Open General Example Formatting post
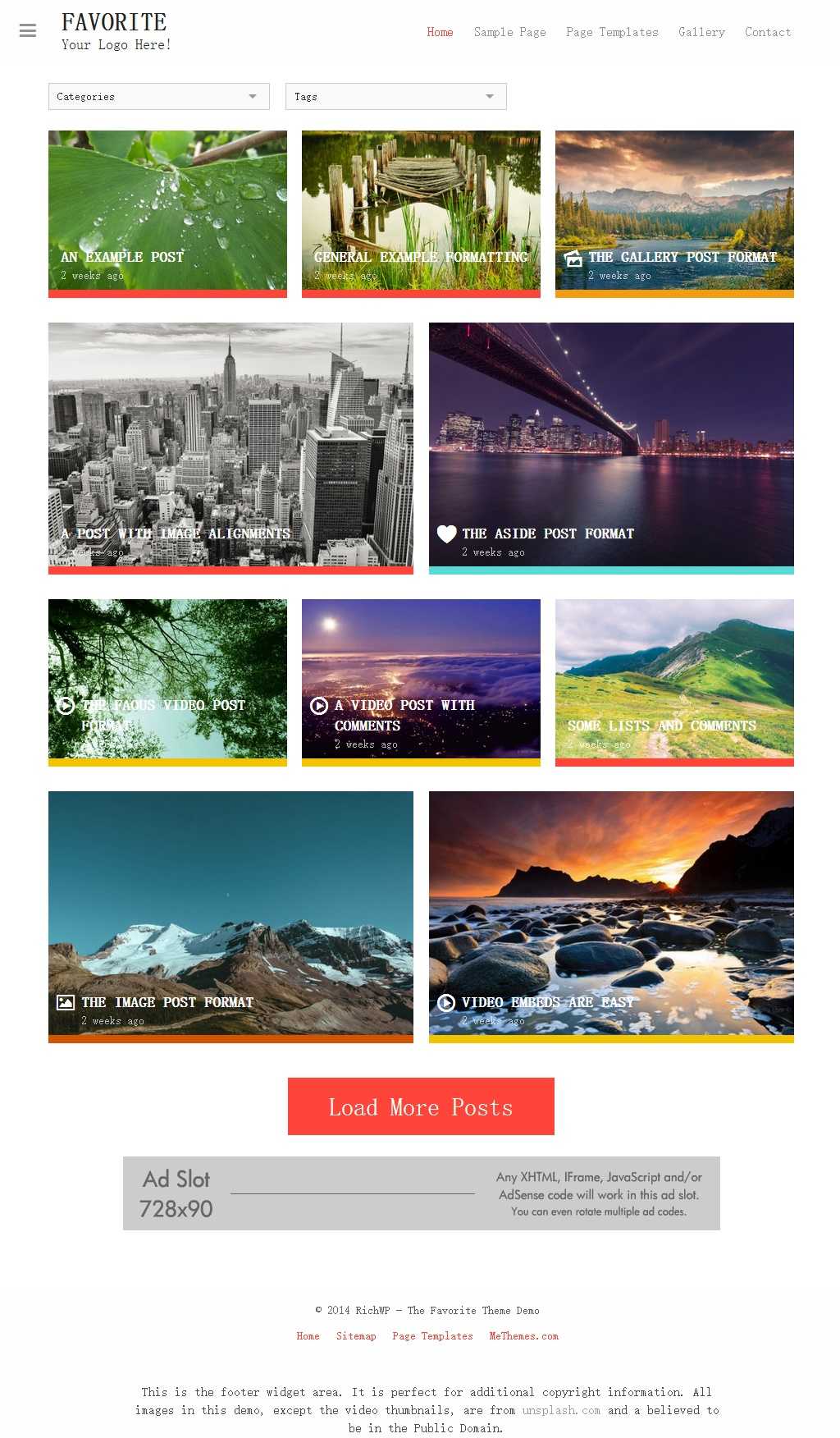Viewport: 840px width, 1438px height. (421, 213)
